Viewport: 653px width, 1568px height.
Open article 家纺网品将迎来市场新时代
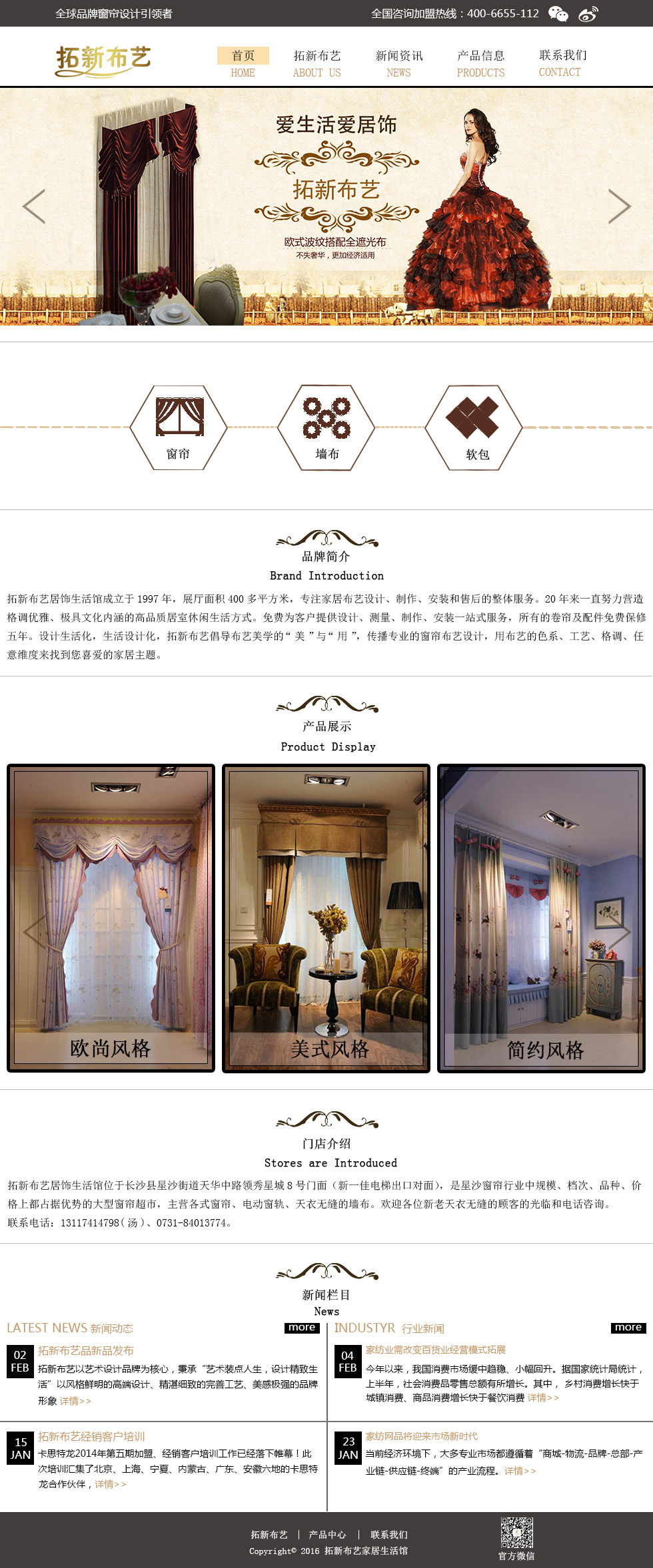point(421,1436)
